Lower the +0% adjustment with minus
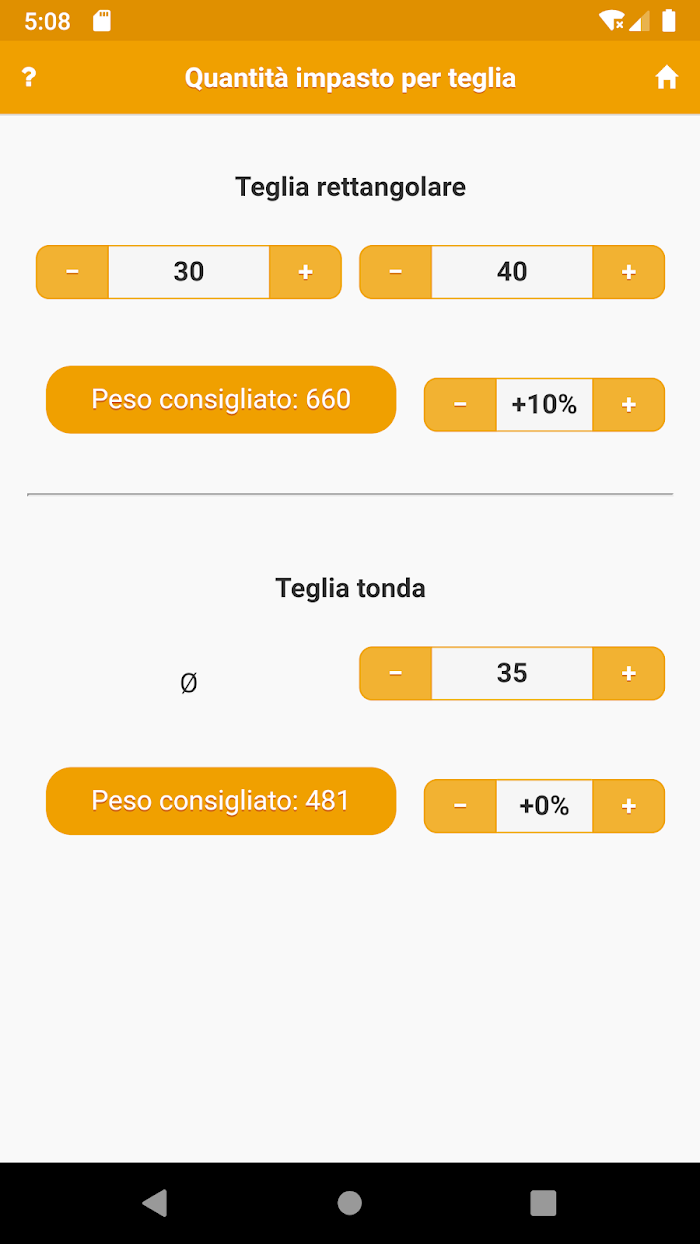This screenshot has height=1244, width=700. click(460, 806)
